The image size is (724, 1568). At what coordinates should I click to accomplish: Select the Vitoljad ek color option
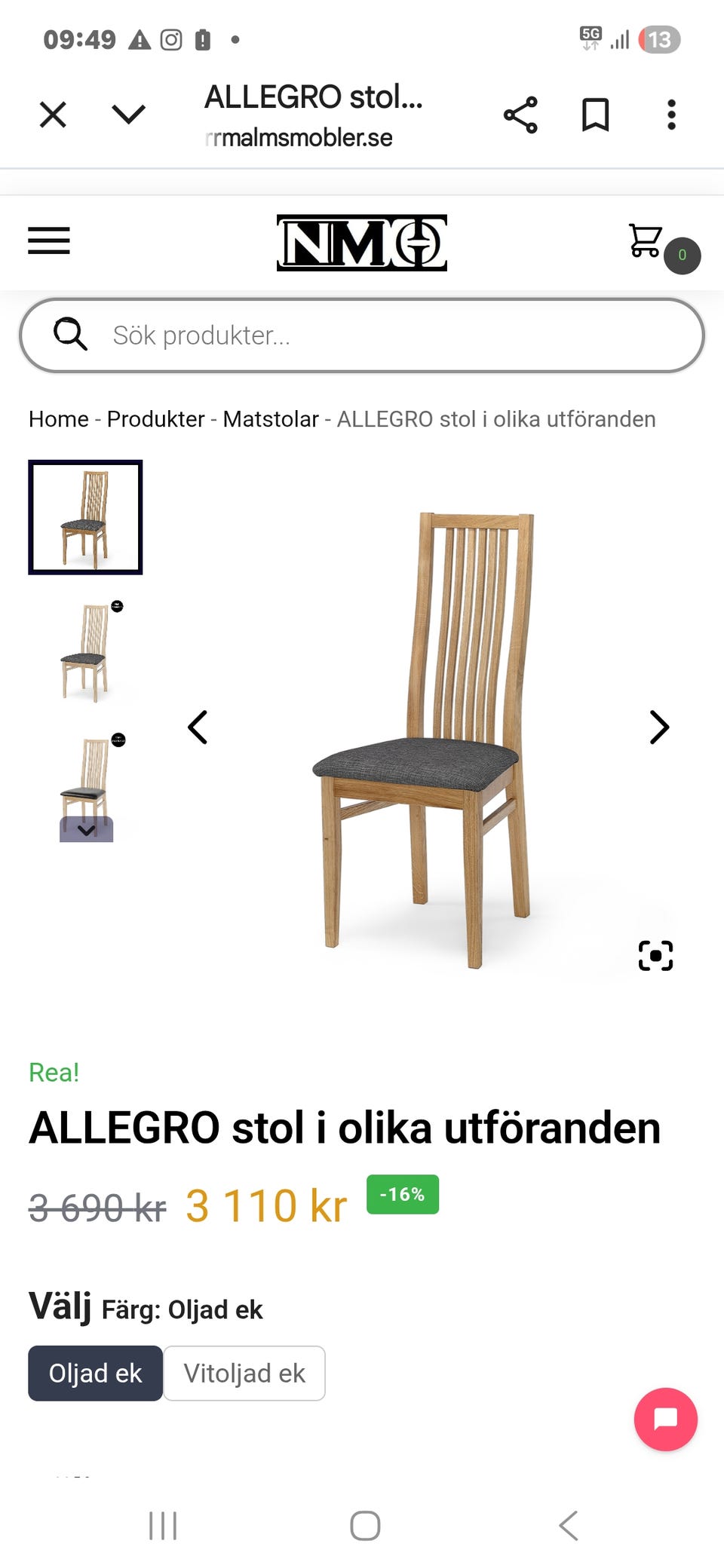tap(244, 1373)
